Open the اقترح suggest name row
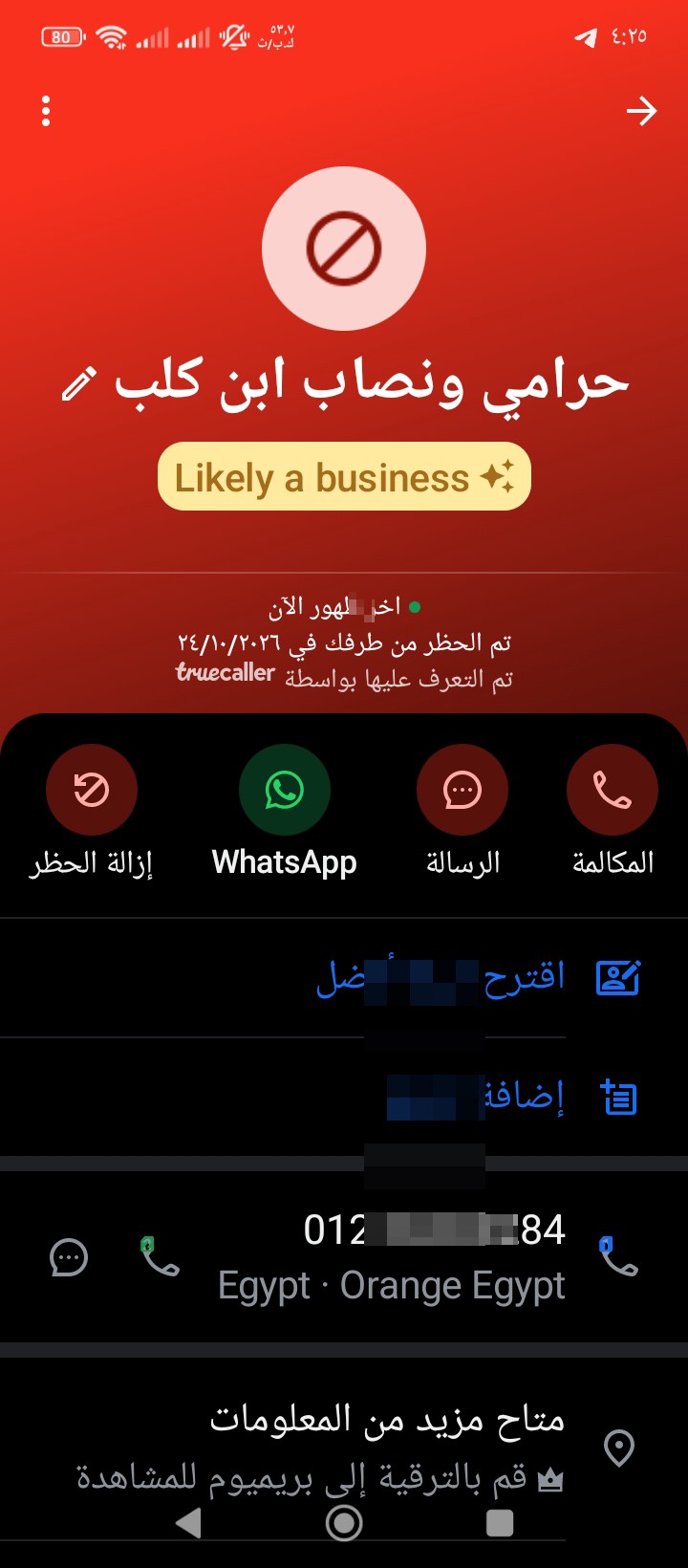Viewport: 688px width, 1568px height. 344,978
